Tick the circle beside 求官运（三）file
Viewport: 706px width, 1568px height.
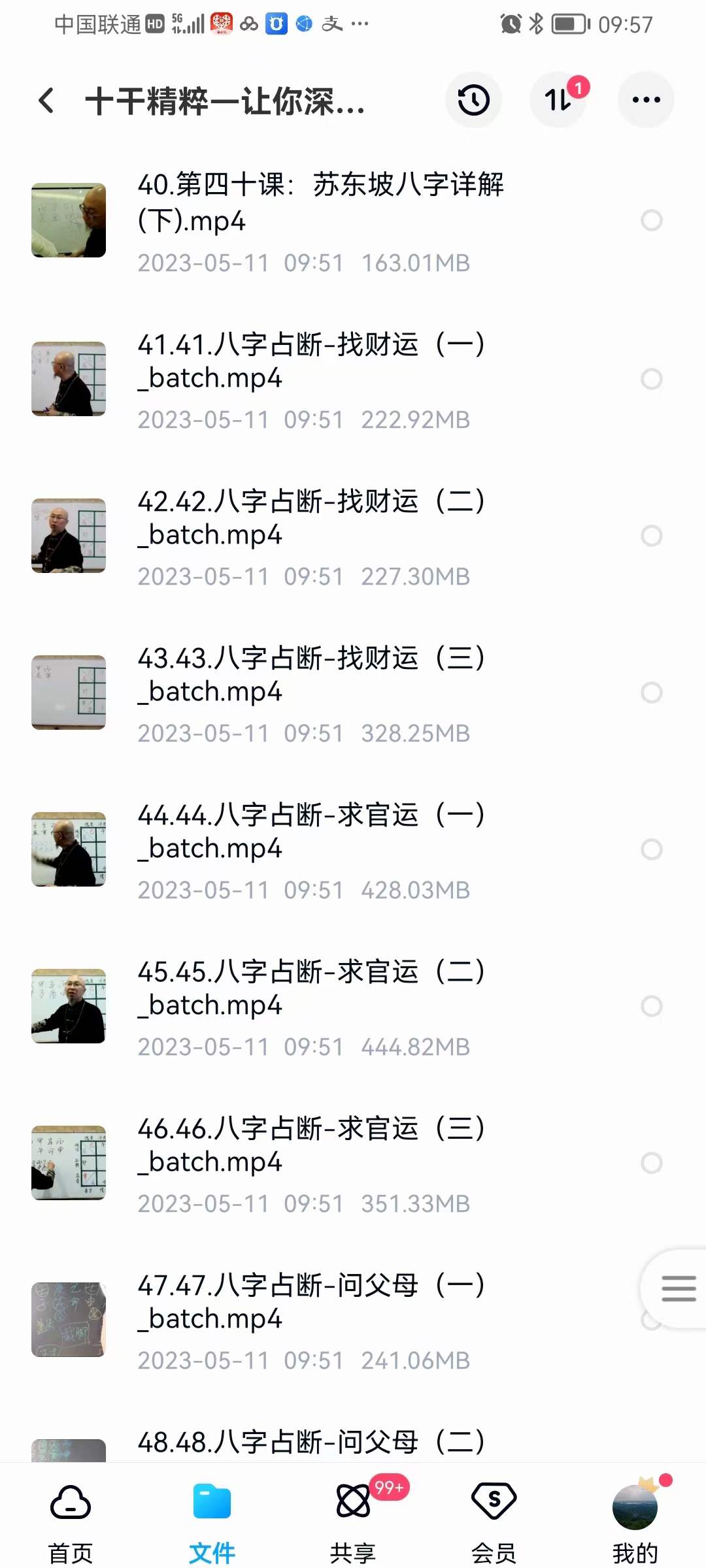652,1163
